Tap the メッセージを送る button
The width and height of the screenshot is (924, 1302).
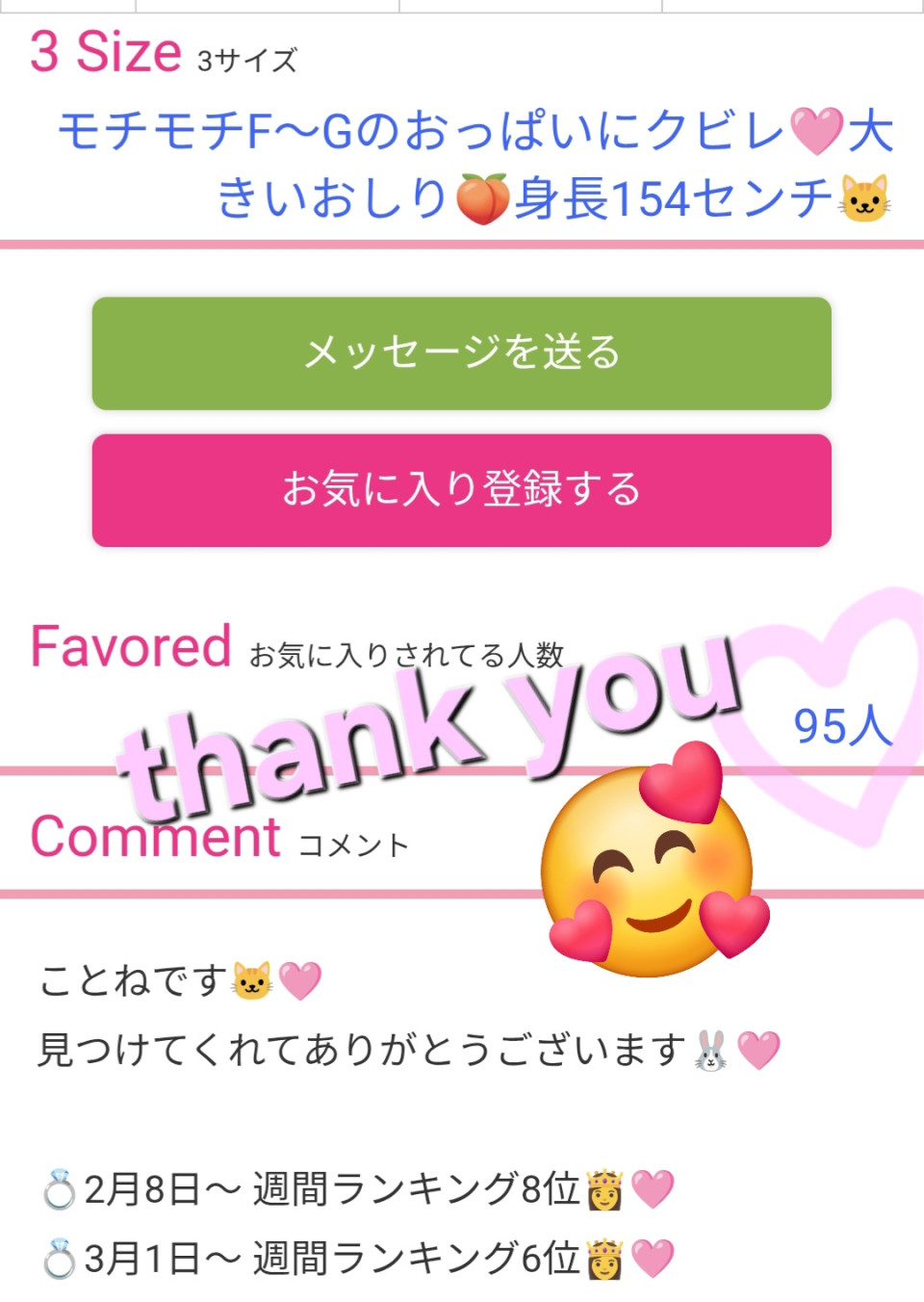point(461,353)
